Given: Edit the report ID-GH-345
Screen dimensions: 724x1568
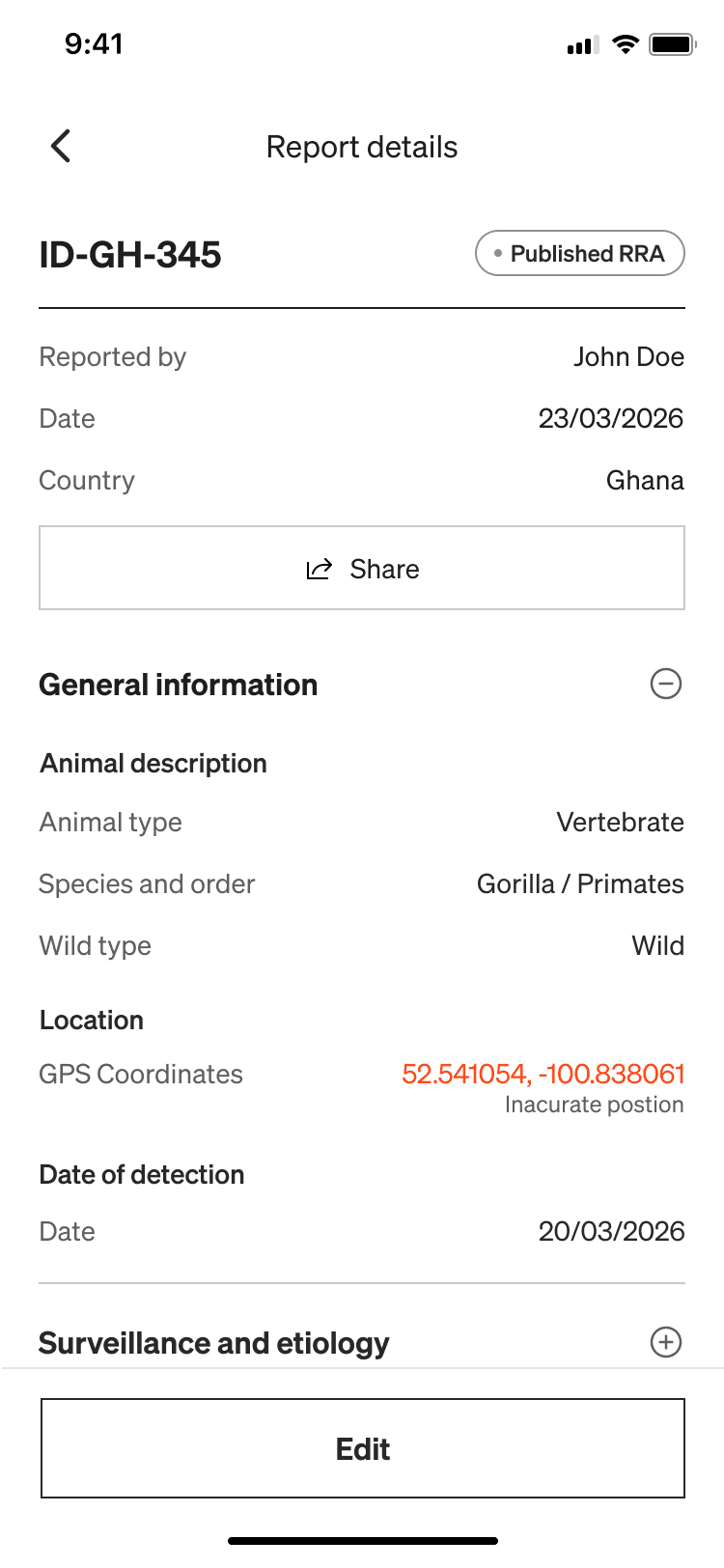Looking at the screenshot, I should point(362,1448).
